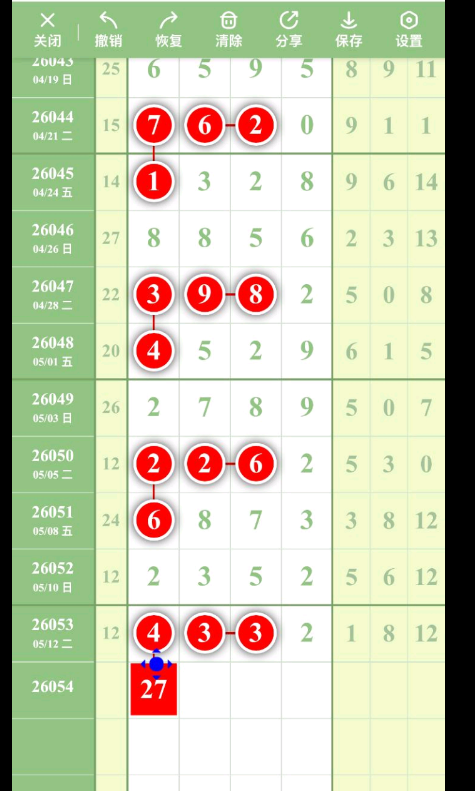Undo the last marking (撤销)
Screen dimensions: 475x791
[108, 30]
